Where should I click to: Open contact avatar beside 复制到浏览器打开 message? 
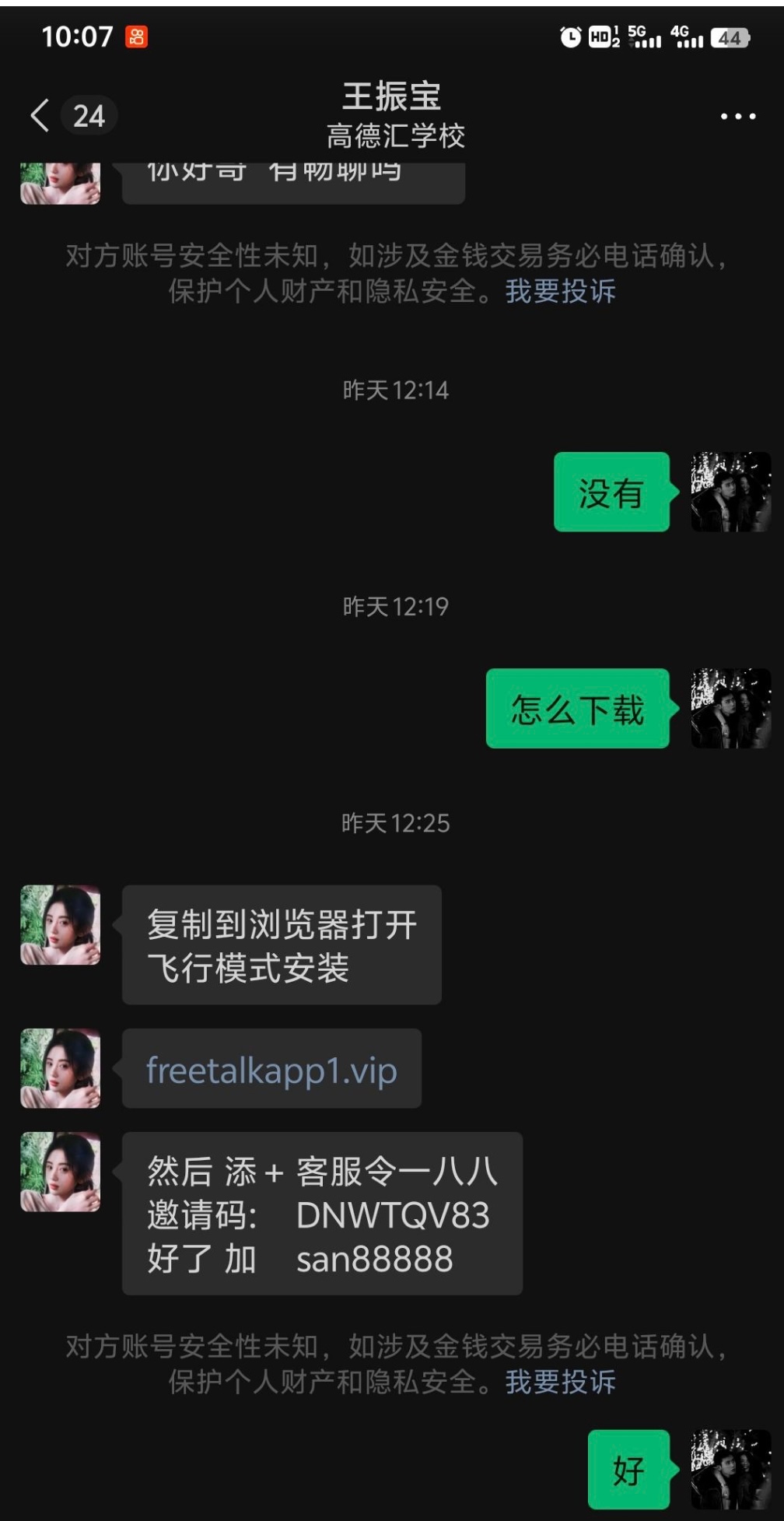click(61, 925)
